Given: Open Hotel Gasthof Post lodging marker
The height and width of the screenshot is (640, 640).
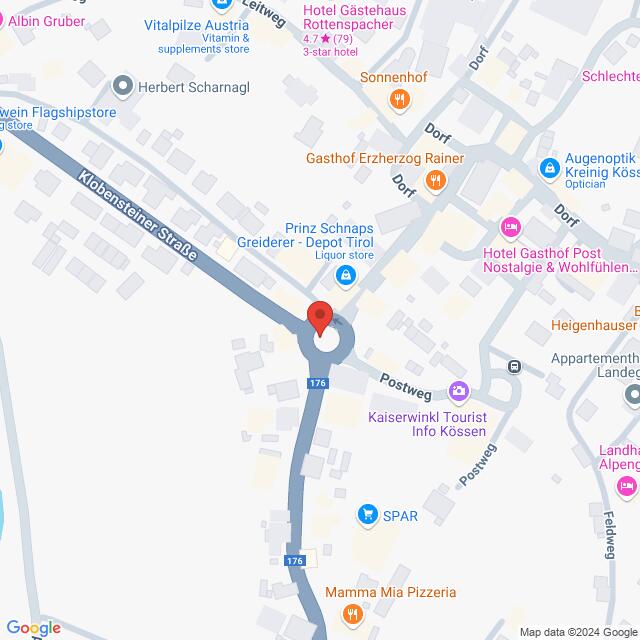Looking at the screenshot, I should point(511,227).
